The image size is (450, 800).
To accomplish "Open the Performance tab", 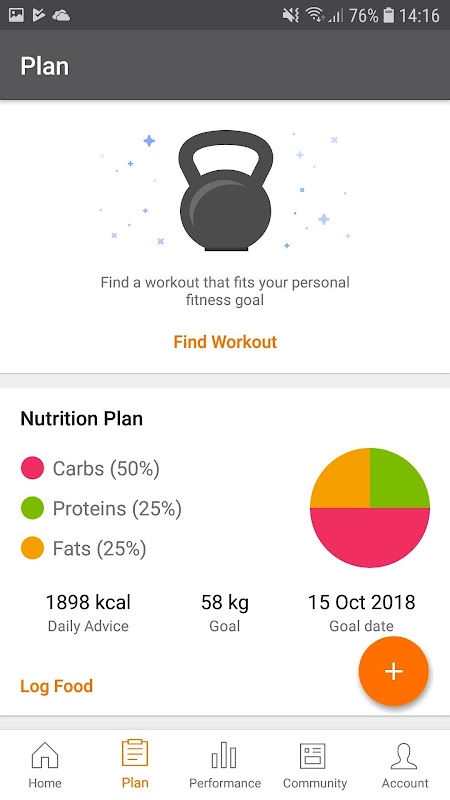I will pyautogui.click(x=225, y=764).
